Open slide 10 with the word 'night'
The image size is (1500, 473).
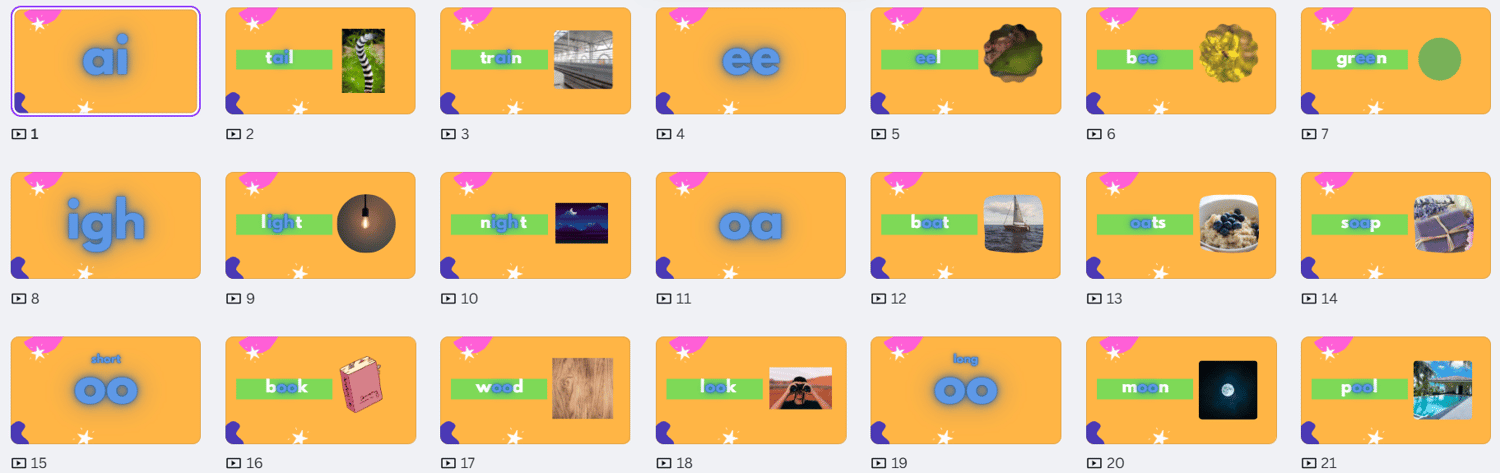click(535, 225)
